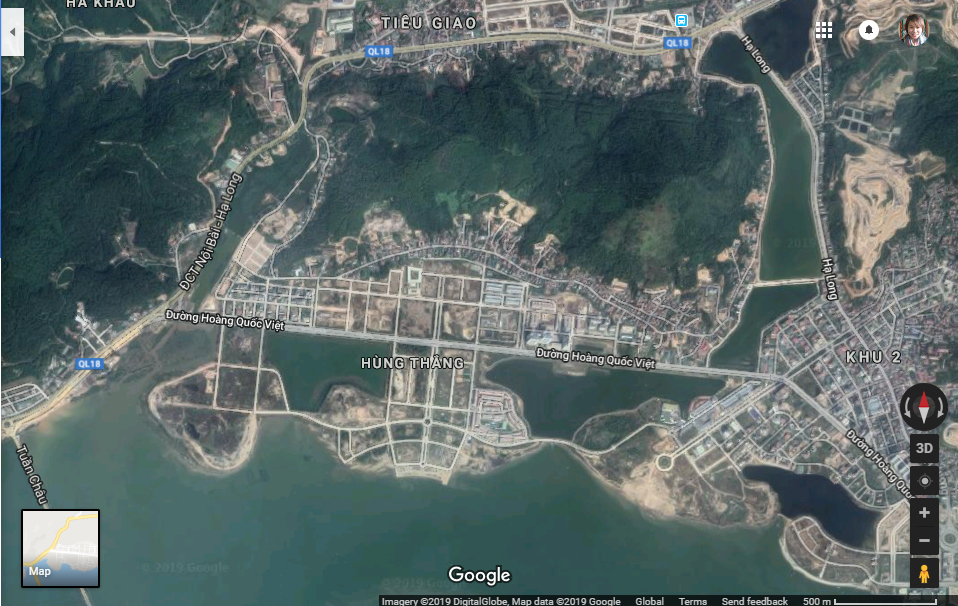Open the Google apps grid
The image size is (958, 606).
click(824, 30)
